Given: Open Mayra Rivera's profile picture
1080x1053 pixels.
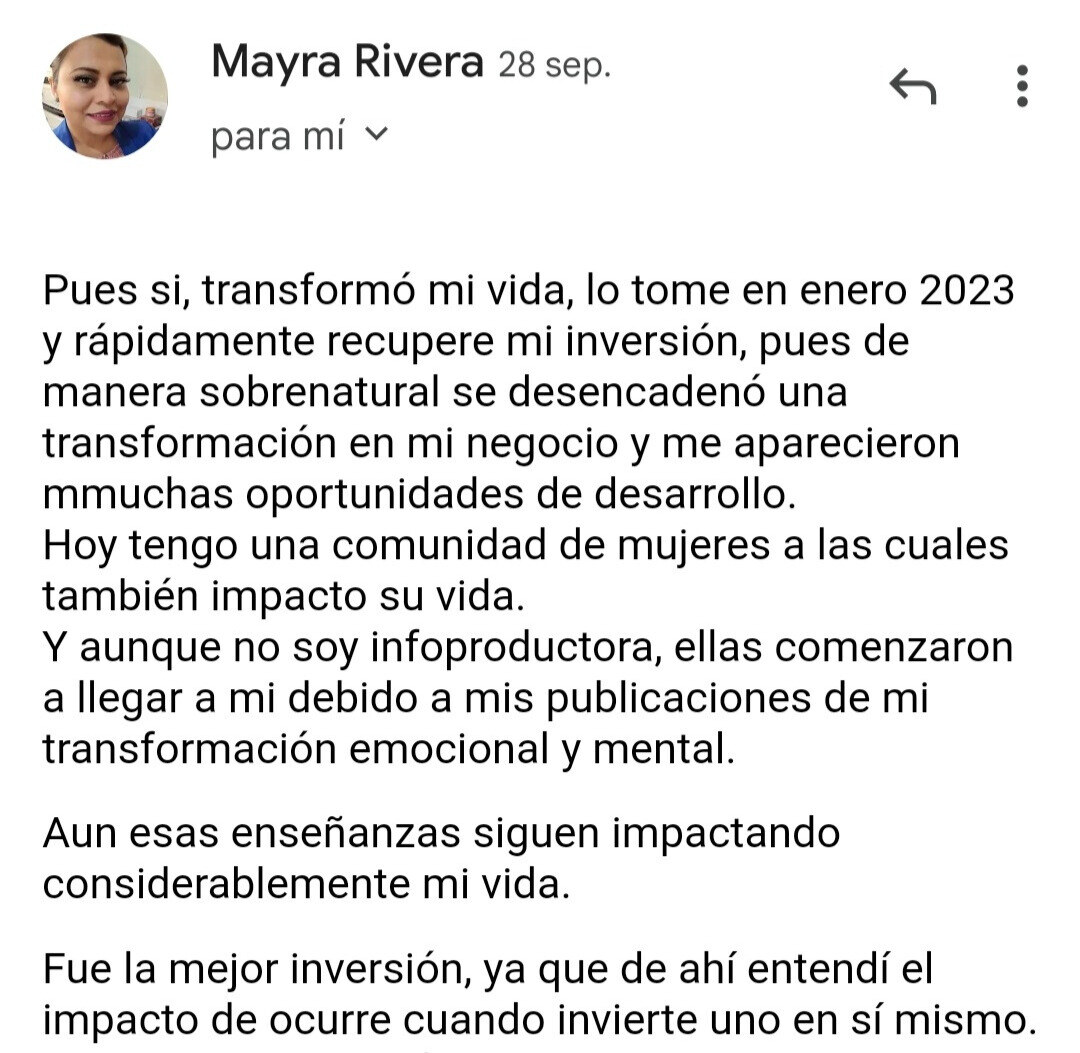Looking at the screenshot, I should tap(104, 96).
